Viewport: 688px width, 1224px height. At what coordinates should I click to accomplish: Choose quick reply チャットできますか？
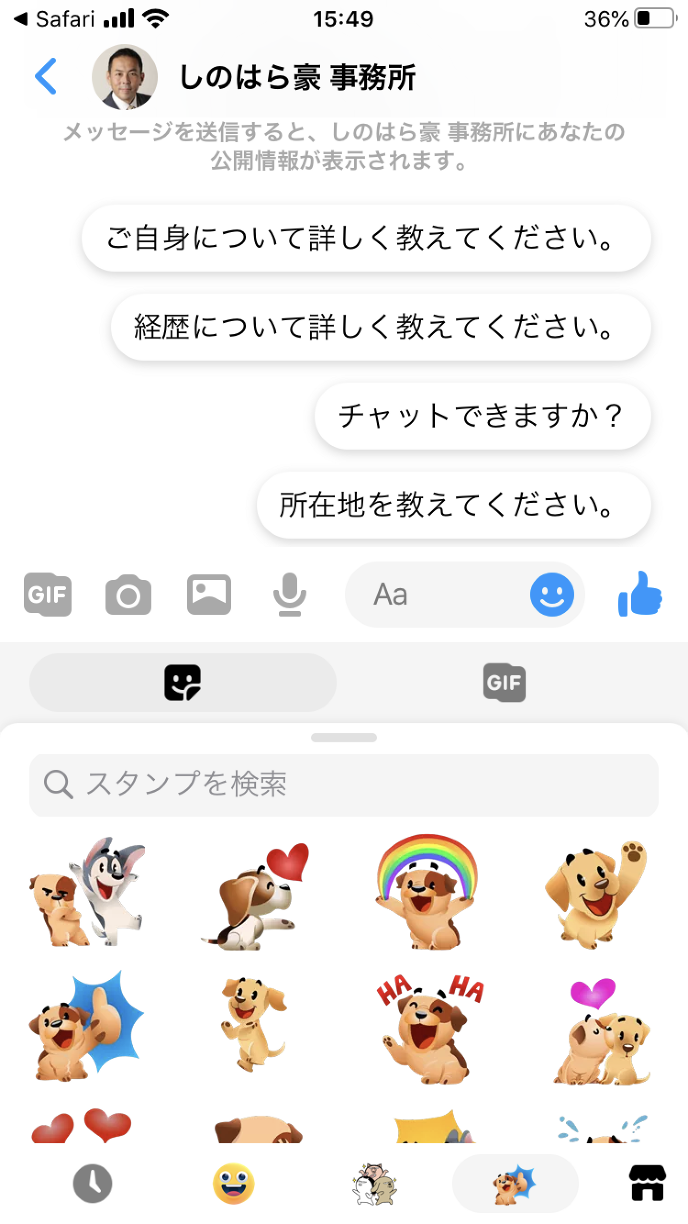482,416
